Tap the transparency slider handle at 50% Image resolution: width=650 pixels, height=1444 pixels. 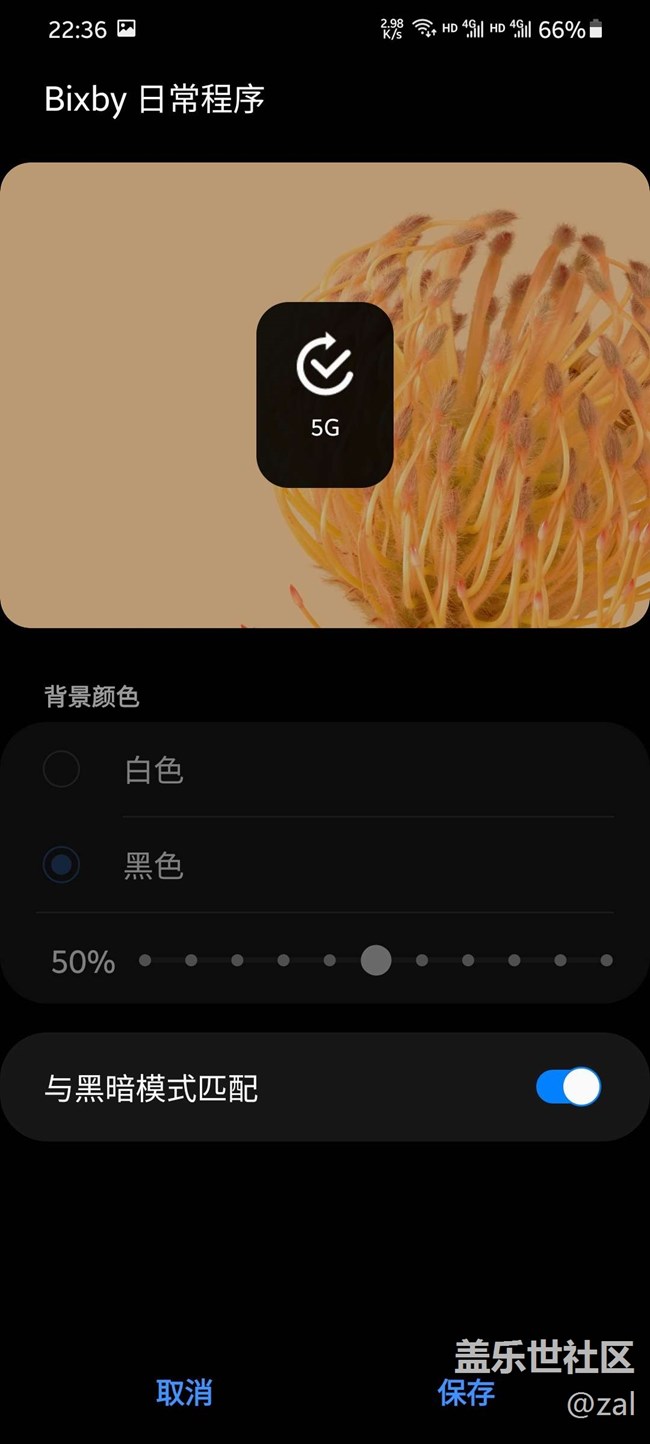point(376,960)
